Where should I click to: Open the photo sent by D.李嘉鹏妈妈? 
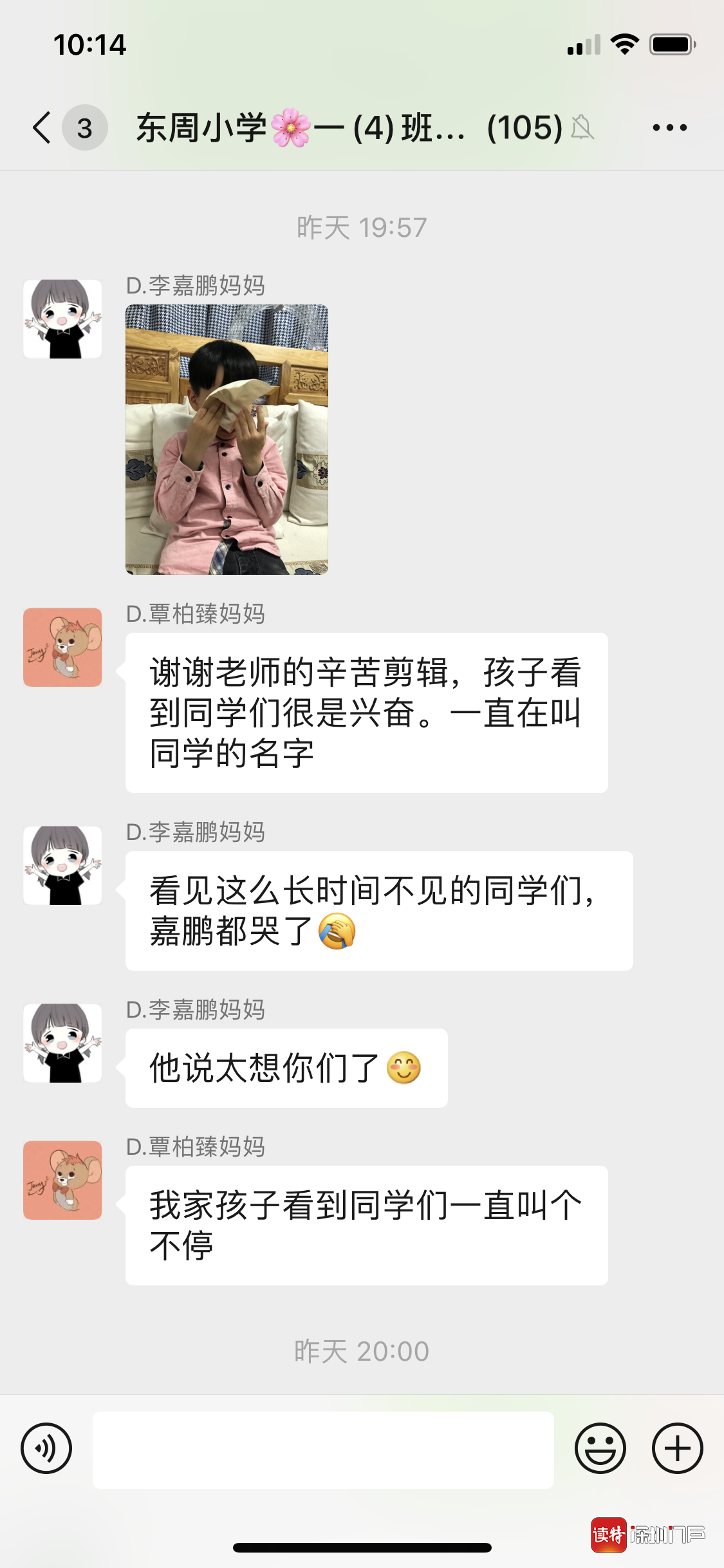tap(227, 440)
